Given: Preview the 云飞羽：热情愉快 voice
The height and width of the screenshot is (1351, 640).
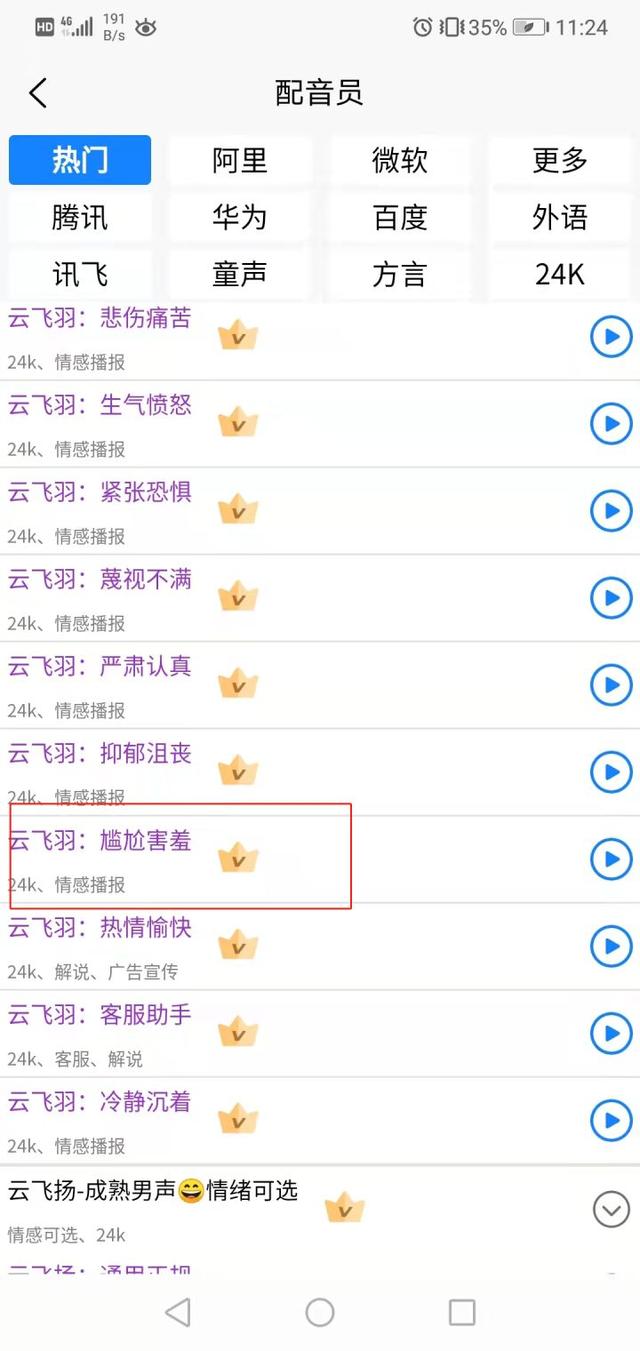Looking at the screenshot, I should point(611,946).
